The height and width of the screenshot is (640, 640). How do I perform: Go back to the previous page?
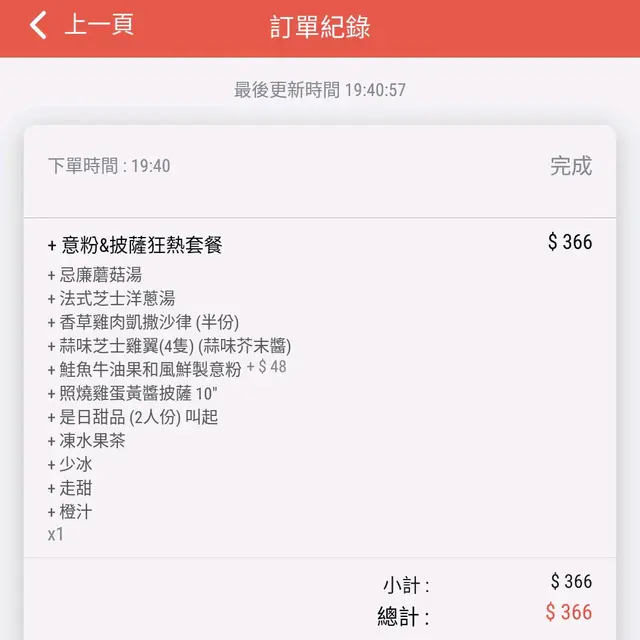pos(80,26)
